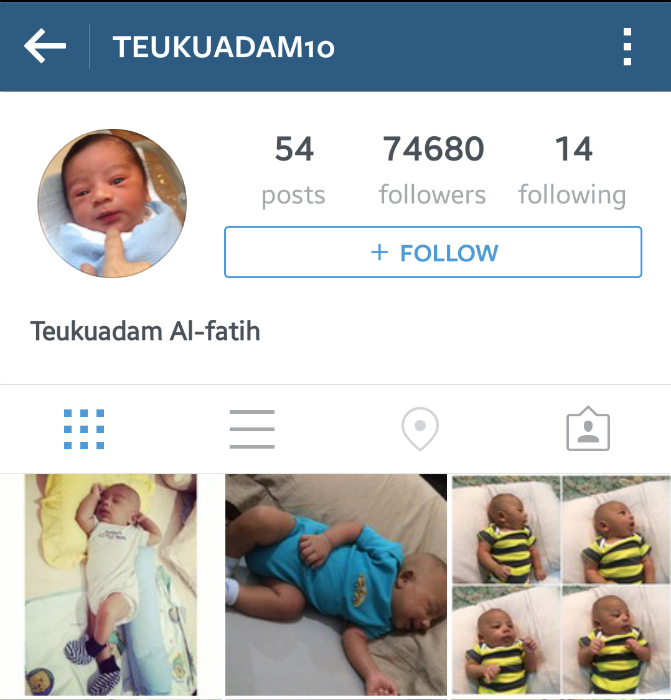
Task: Open the post of baby in blue shirt
Action: pyautogui.click(x=336, y=585)
